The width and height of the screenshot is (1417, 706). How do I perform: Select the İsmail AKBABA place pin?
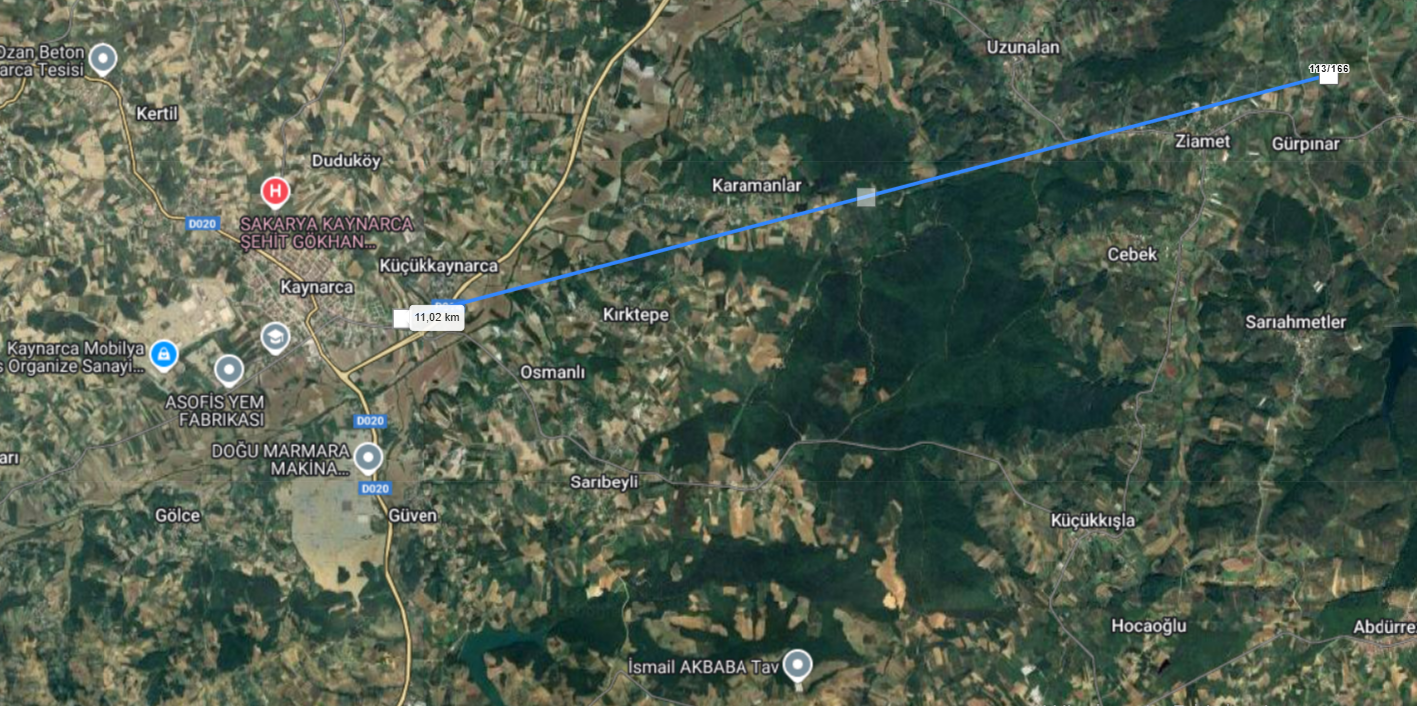click(797, 664)
